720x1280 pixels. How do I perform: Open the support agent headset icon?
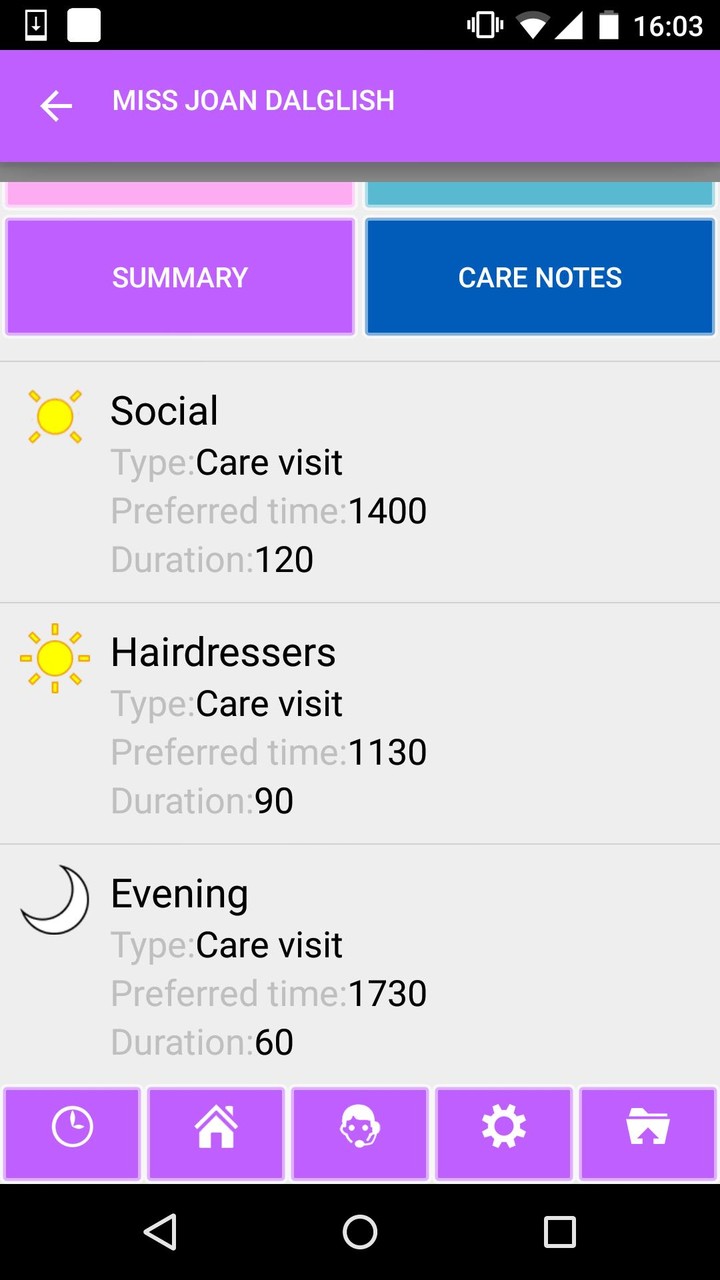click(x=359, y=1133)
